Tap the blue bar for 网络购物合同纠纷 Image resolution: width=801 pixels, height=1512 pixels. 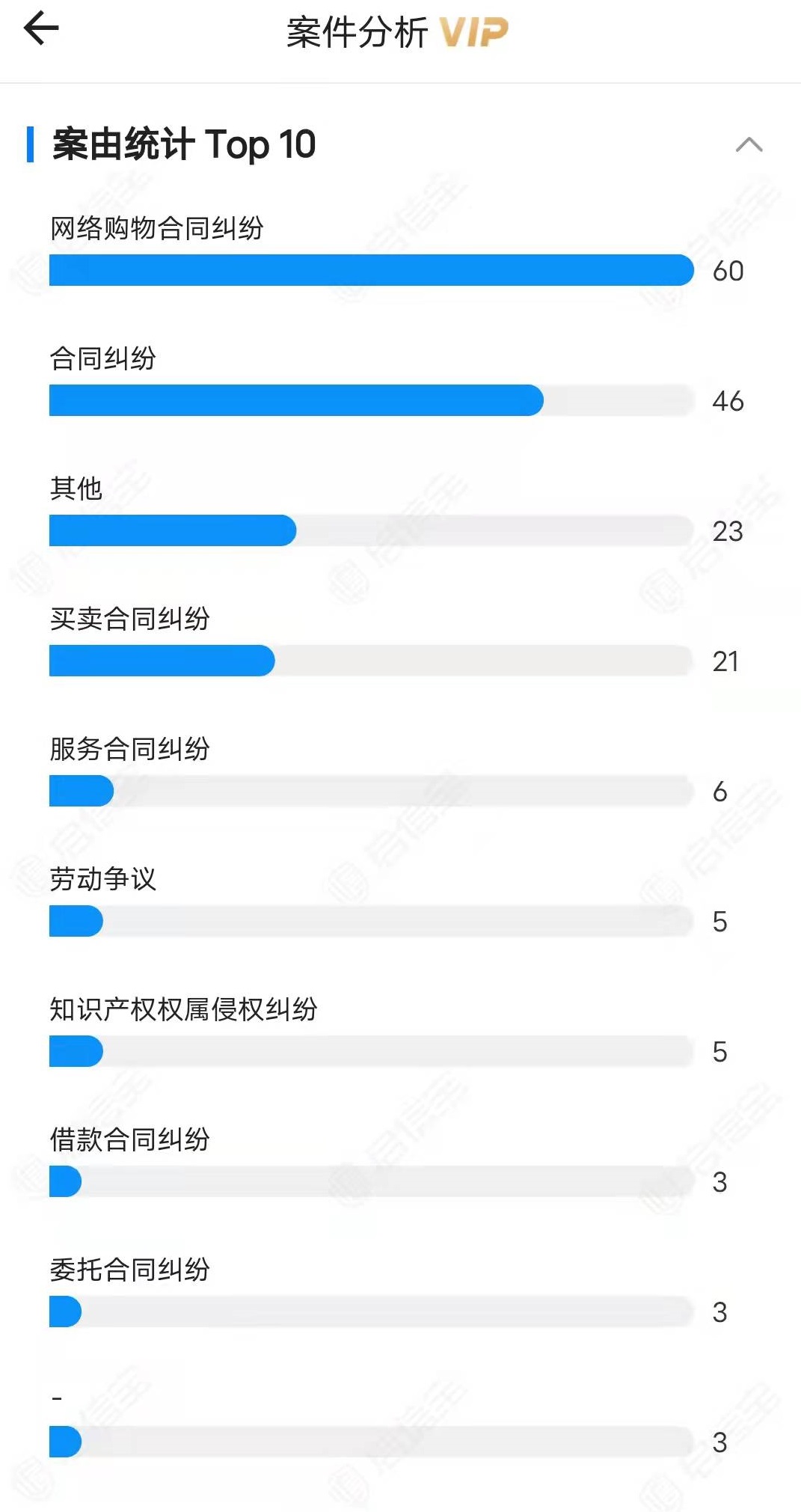370,271
